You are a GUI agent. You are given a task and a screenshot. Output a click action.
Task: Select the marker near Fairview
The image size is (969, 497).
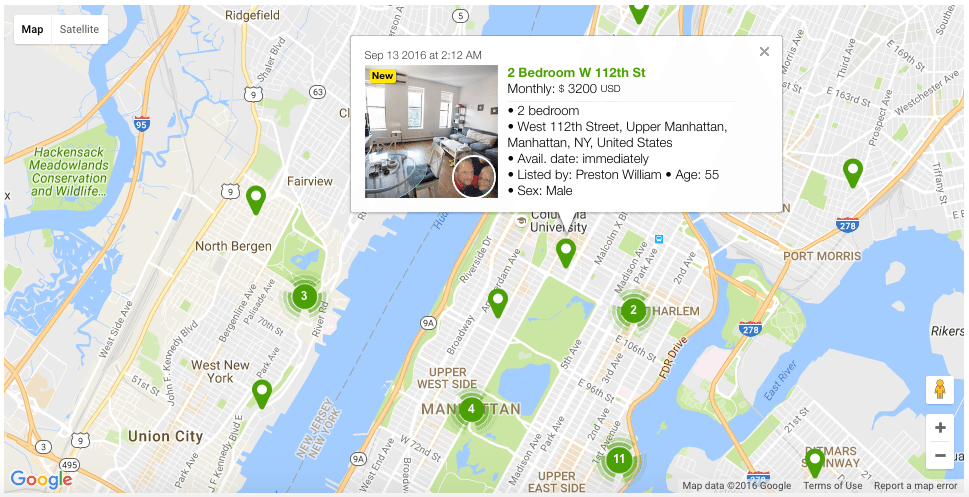pyautogui.click(x=256, y=199)
